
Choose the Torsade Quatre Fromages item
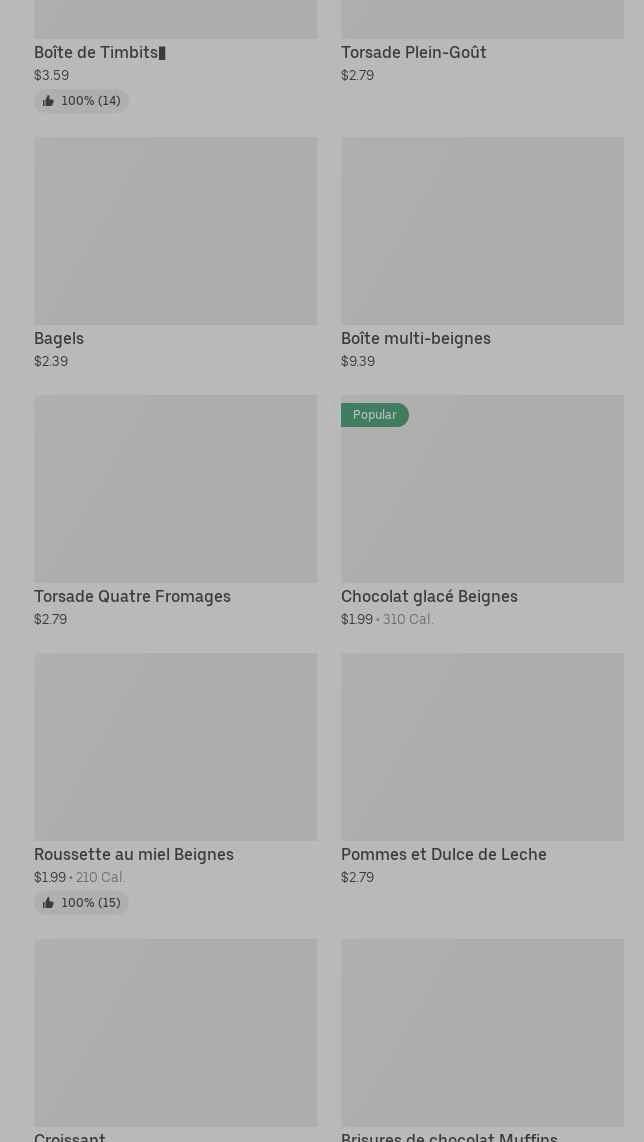point(176,511)
